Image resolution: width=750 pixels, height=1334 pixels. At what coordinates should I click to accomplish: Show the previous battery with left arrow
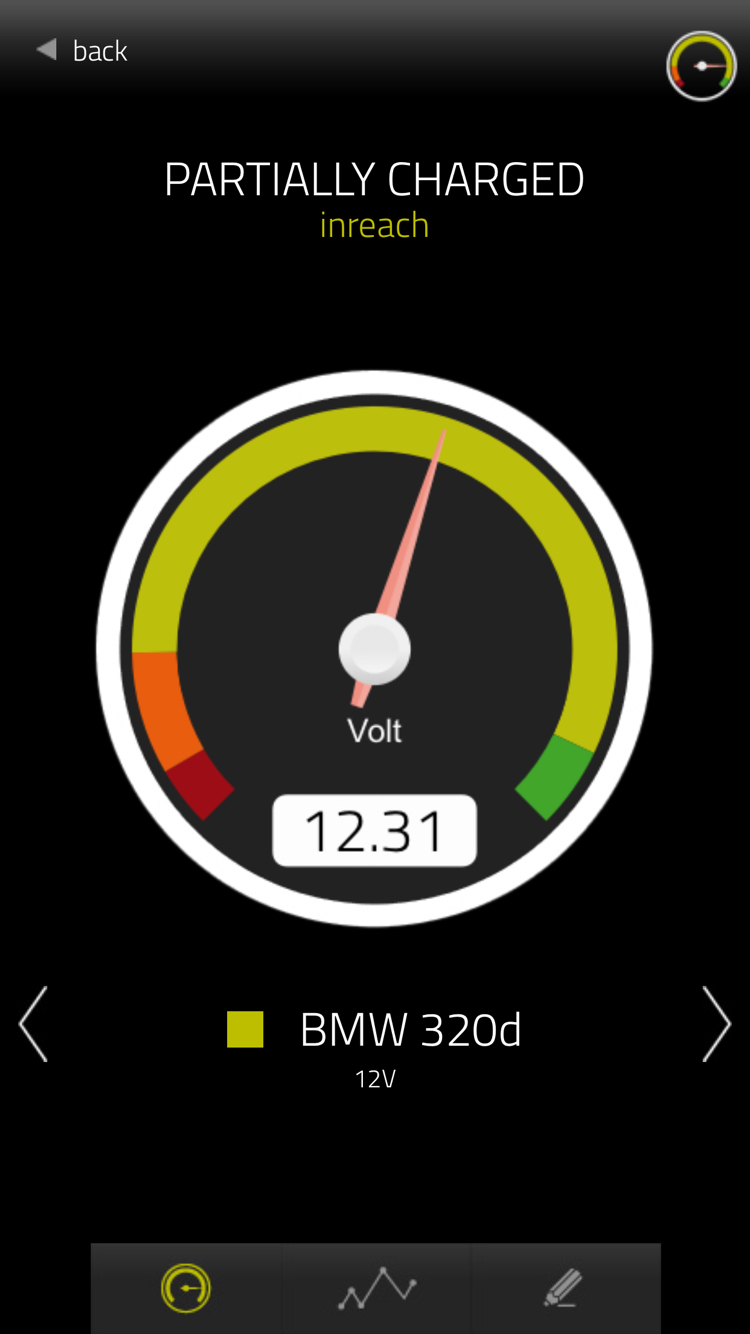tap(34, 1023)
